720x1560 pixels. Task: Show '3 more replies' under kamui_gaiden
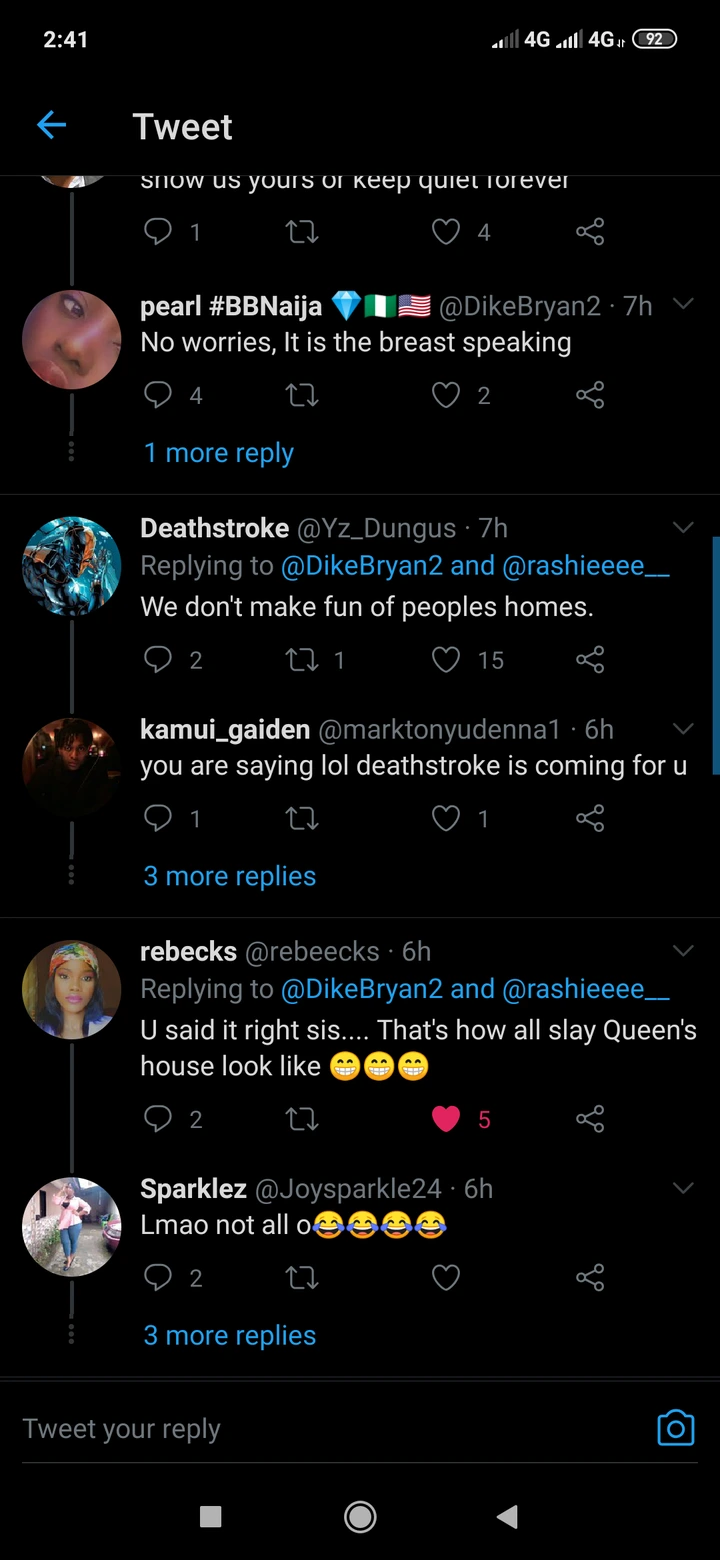[229, 876]
